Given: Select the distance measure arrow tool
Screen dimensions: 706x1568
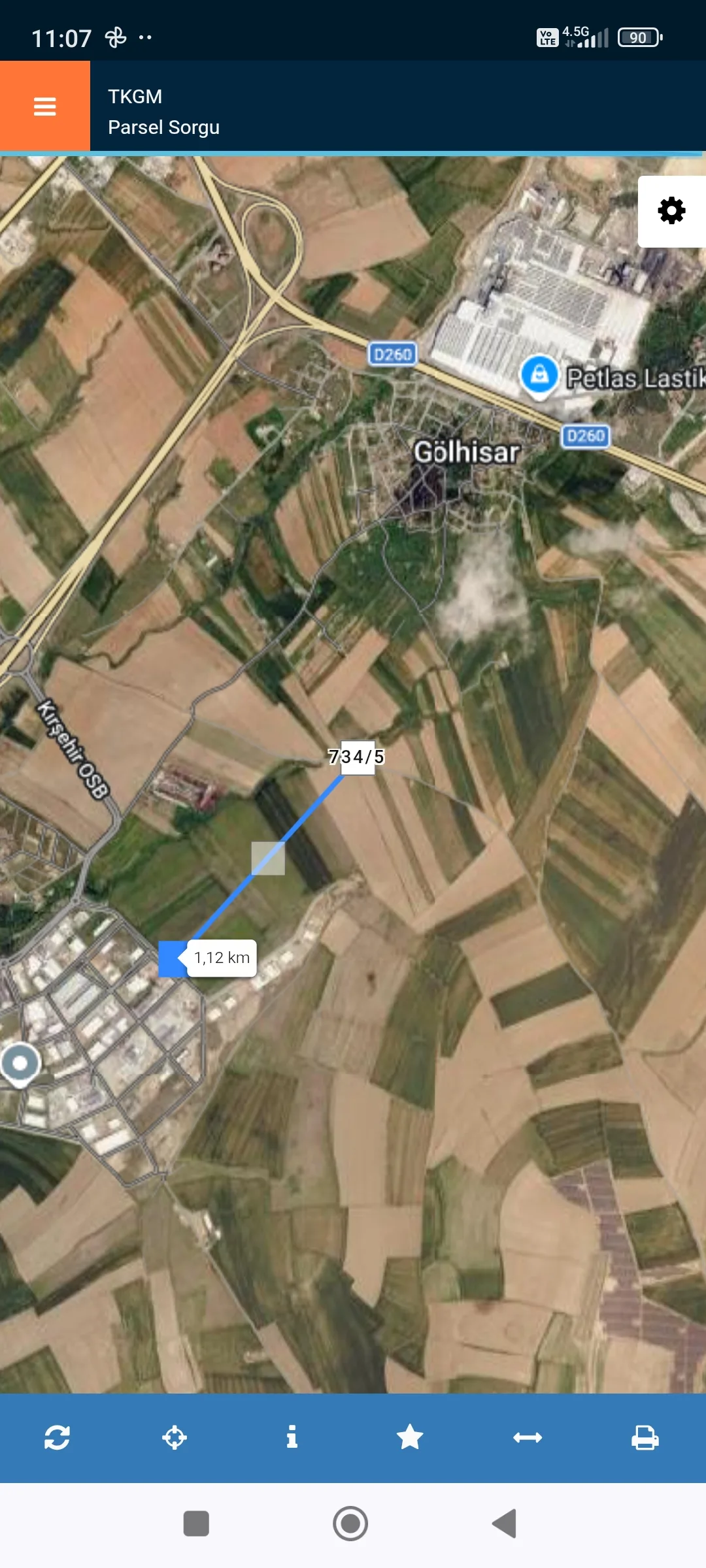Looking at the screenshot, I should (x=528, y=1437).
